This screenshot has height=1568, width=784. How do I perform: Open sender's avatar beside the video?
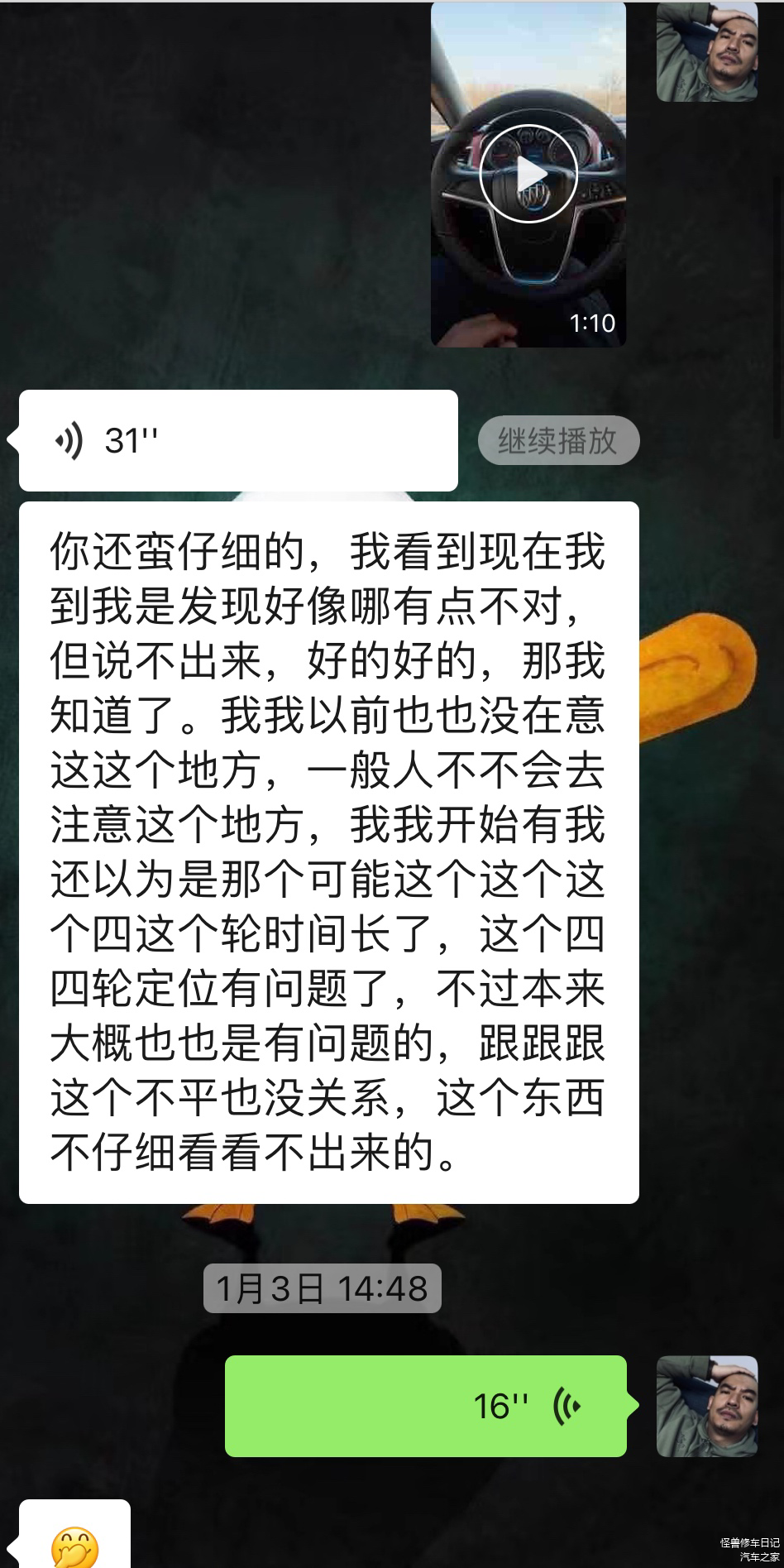coord(706,53)
